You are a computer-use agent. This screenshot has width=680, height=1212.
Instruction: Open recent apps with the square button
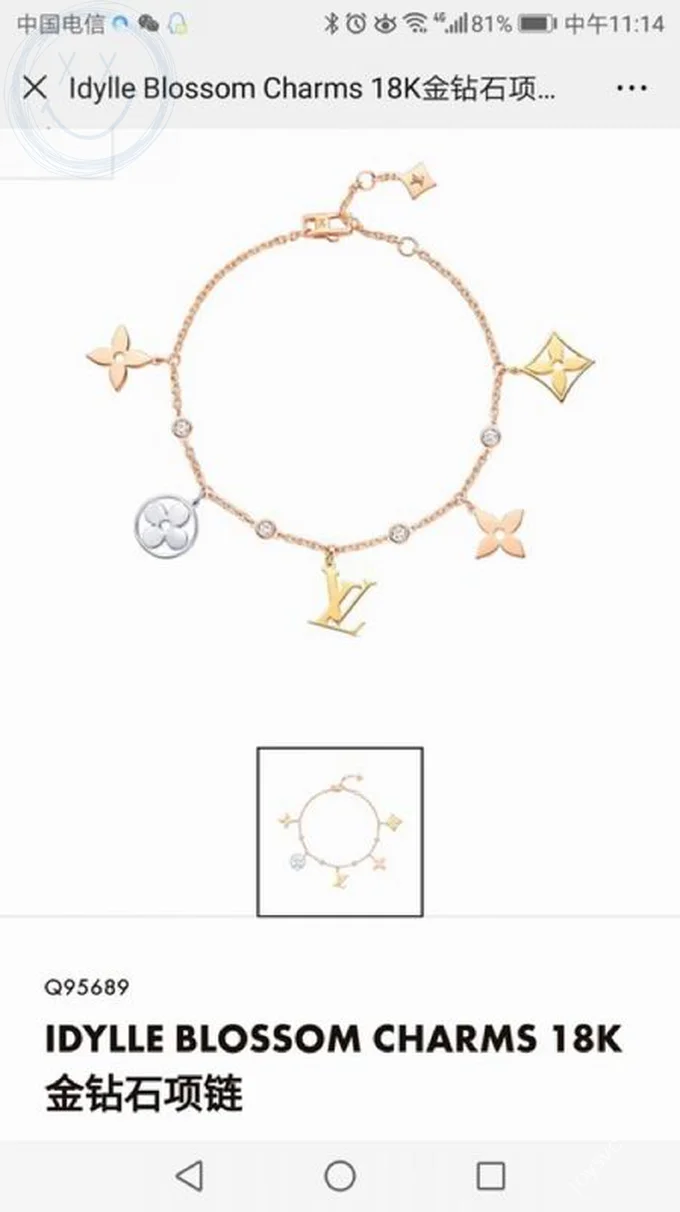pyautogui.click(x=491, y=1175)
